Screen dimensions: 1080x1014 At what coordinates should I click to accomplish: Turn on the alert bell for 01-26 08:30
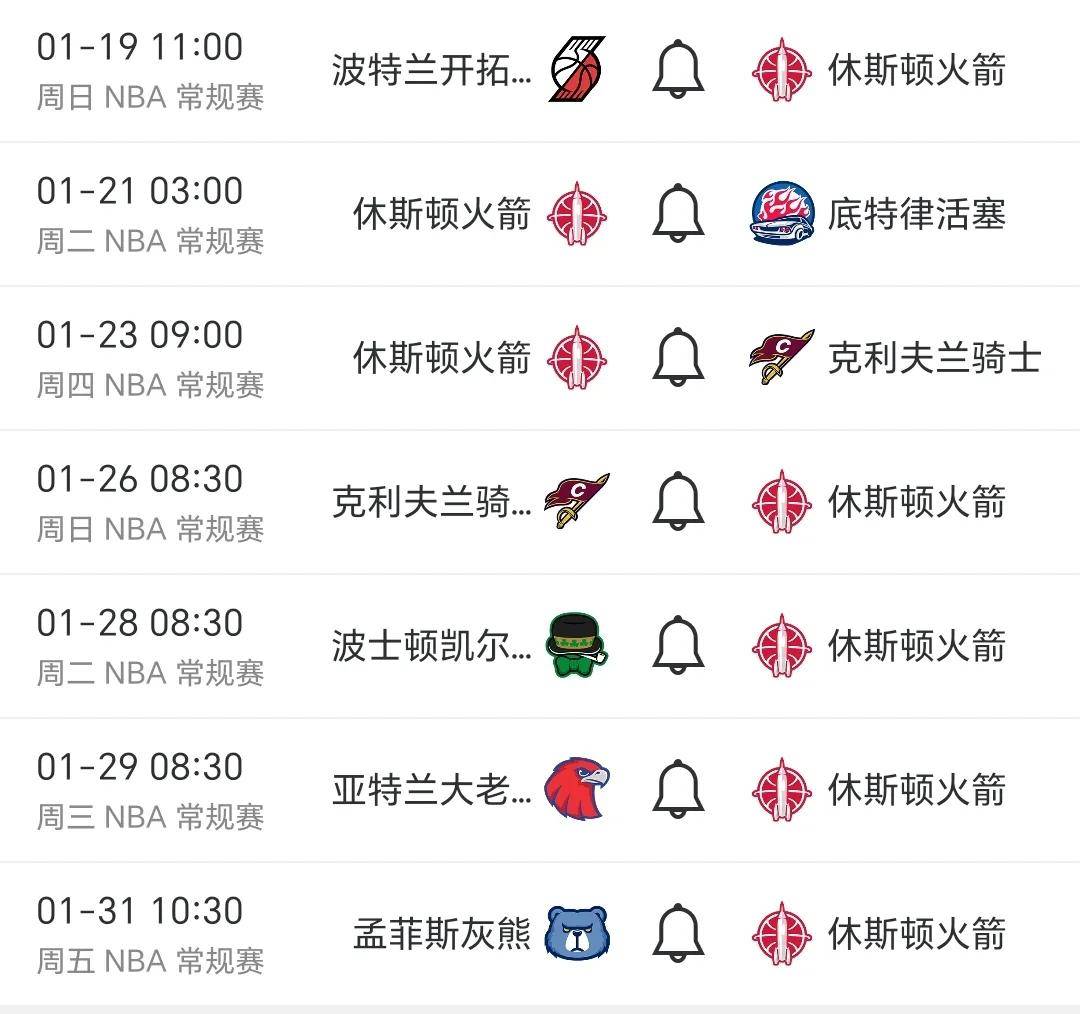678,501
